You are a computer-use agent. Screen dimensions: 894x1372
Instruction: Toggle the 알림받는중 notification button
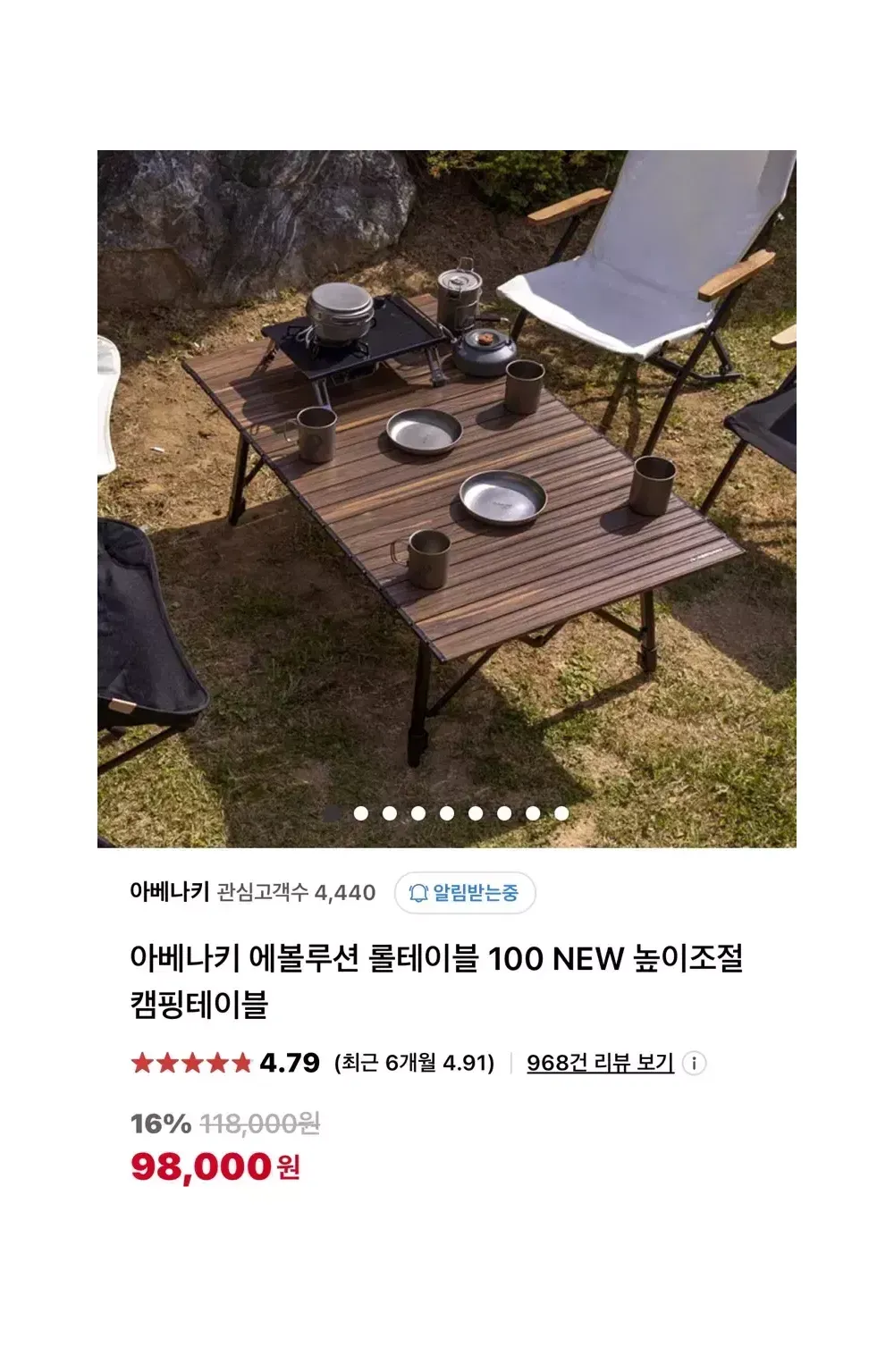(x=465, y=892)
